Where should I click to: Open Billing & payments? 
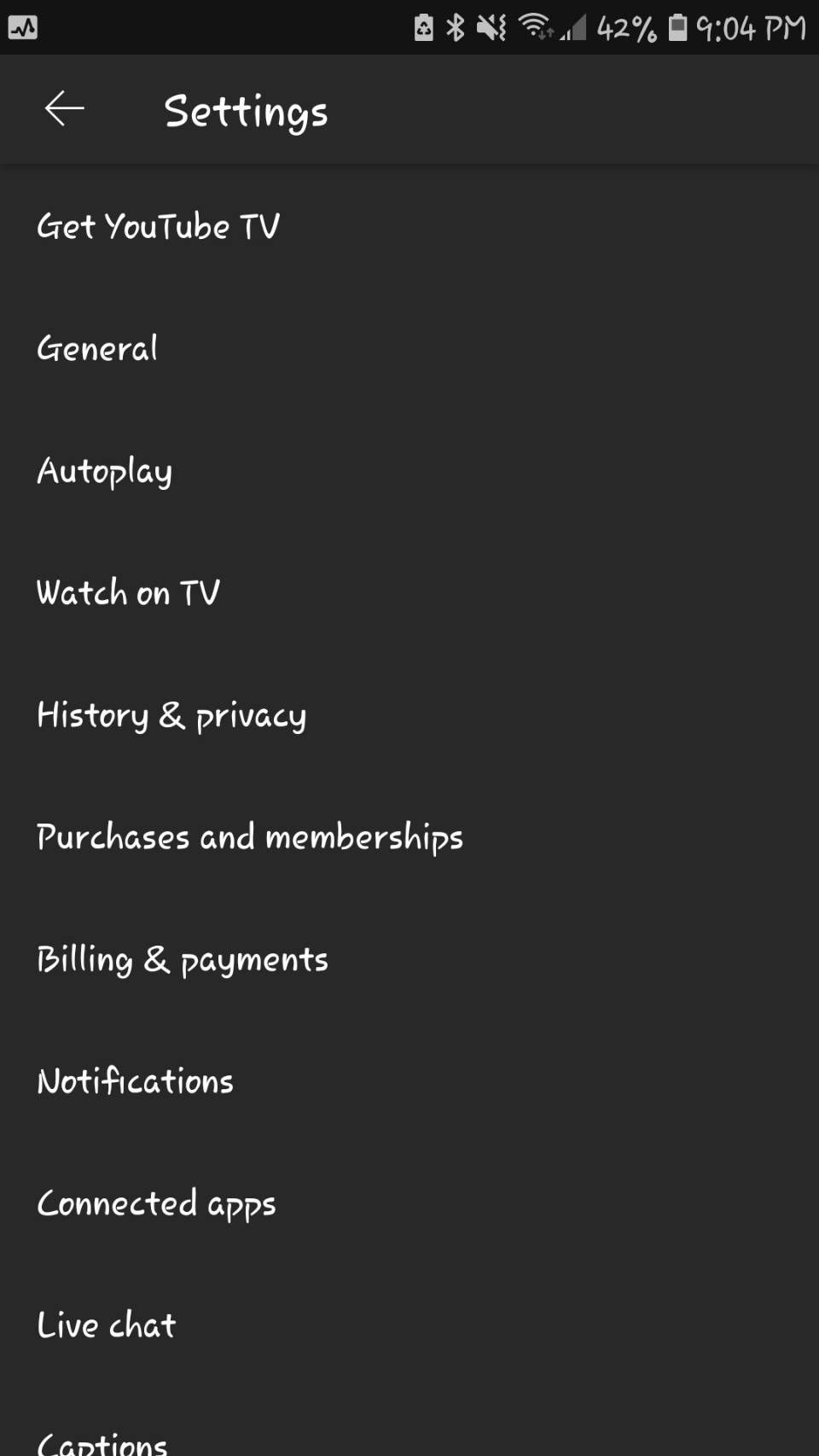click(182, 959)
